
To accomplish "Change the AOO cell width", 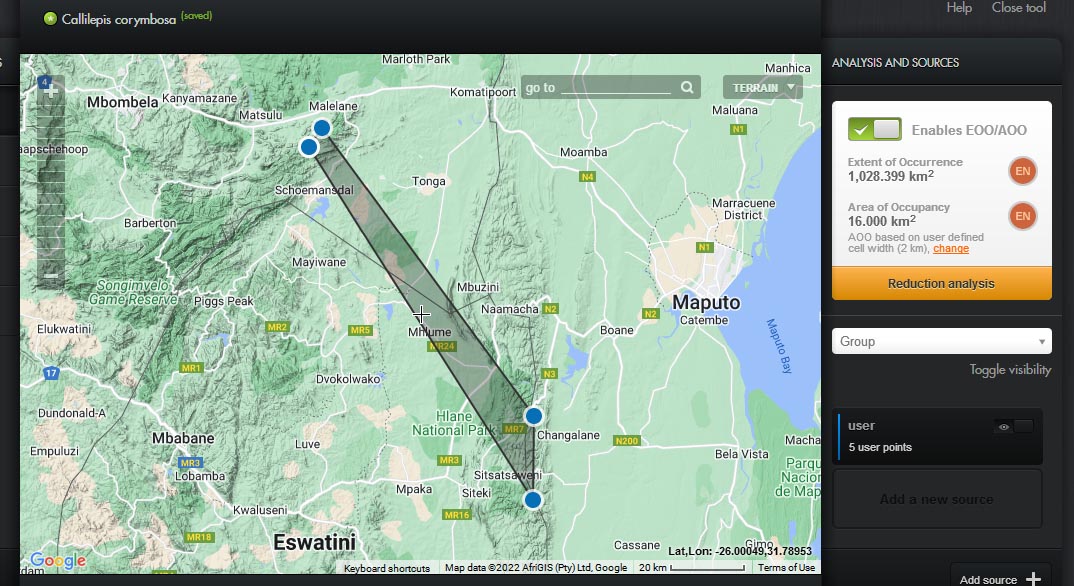I will point(951,249).
